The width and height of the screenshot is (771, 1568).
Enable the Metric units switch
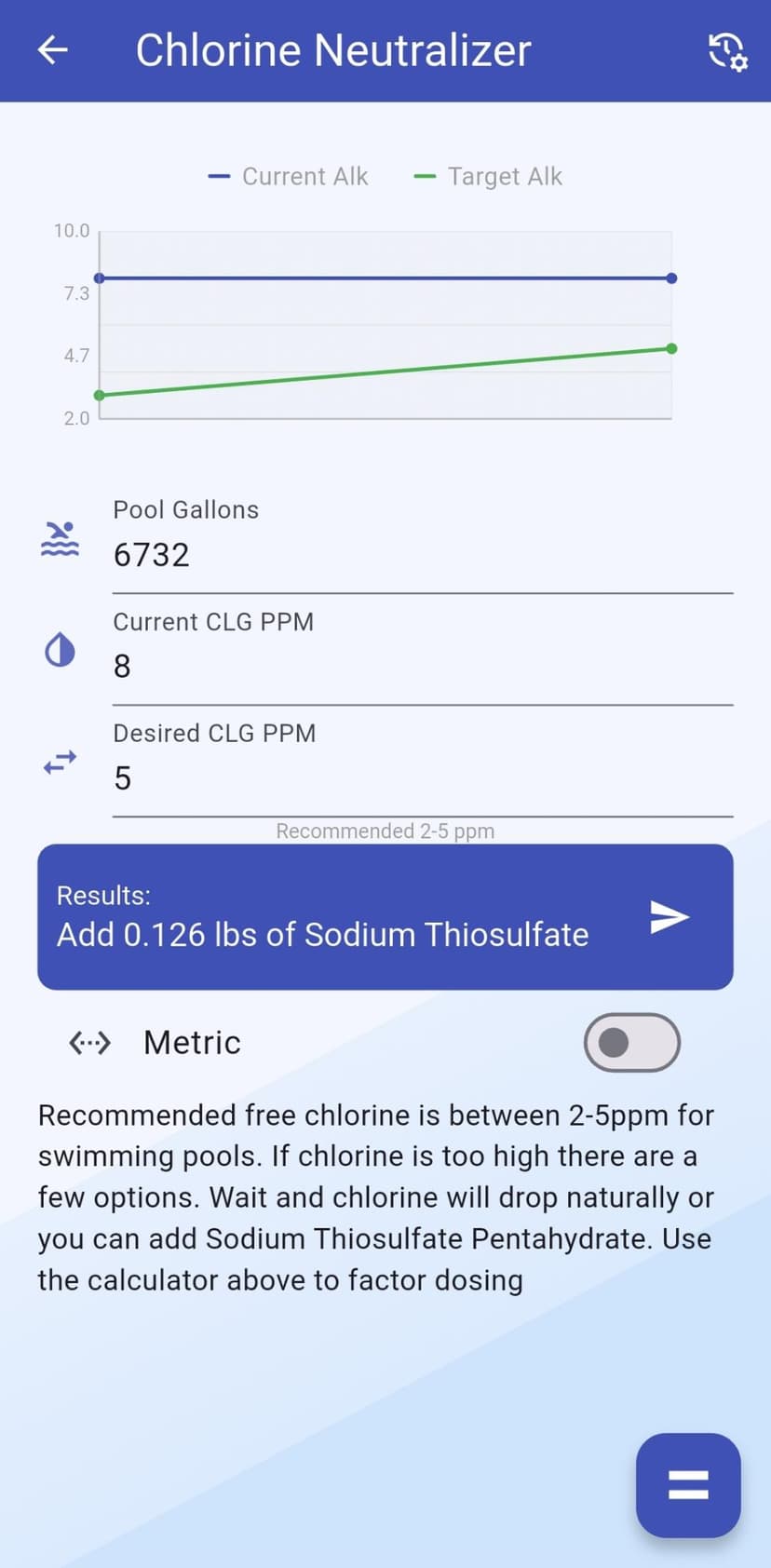tap(631, 1043)
